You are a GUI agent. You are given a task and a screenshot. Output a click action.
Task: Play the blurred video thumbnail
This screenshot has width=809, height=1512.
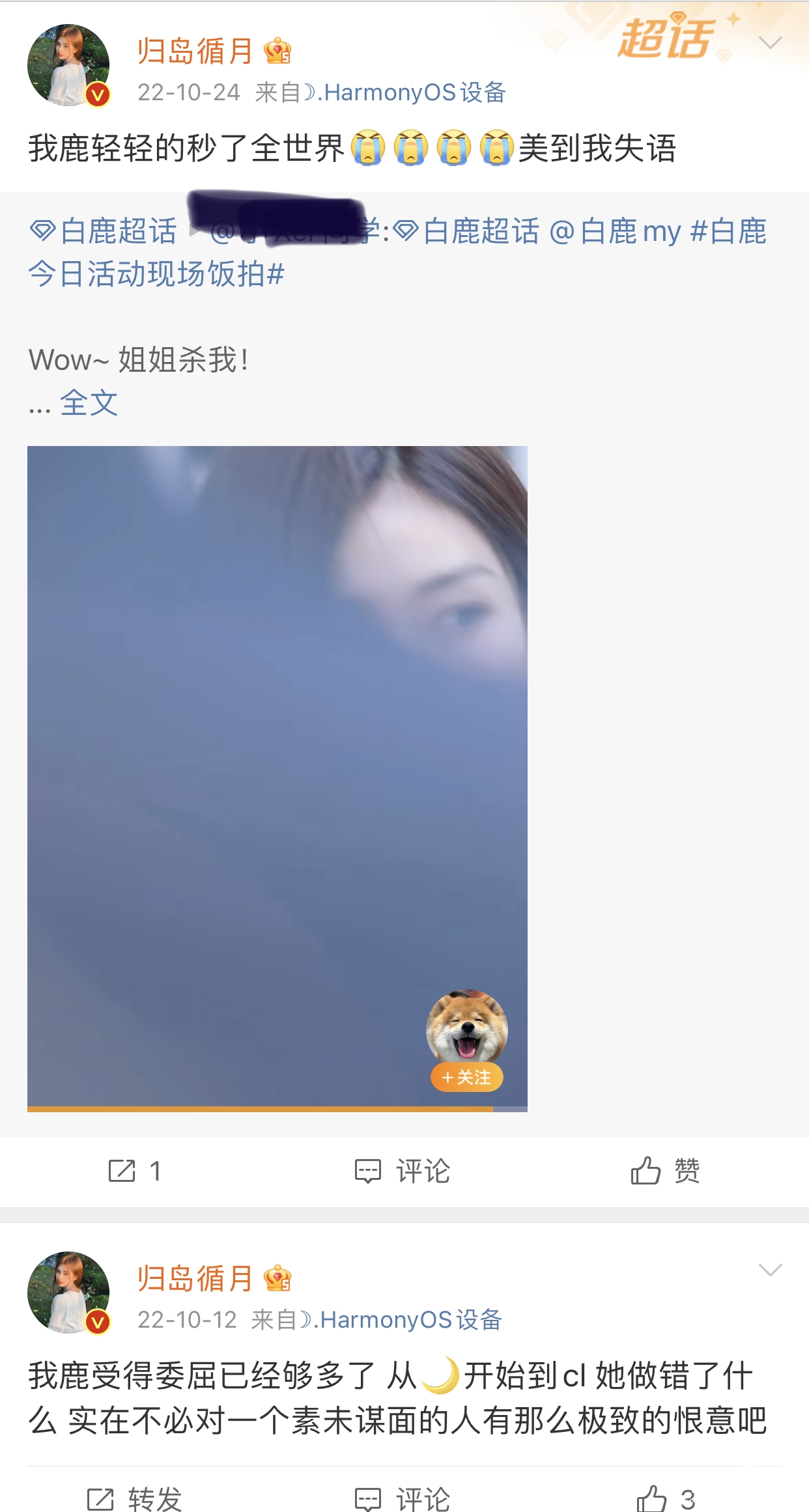[x=277, y=778]
